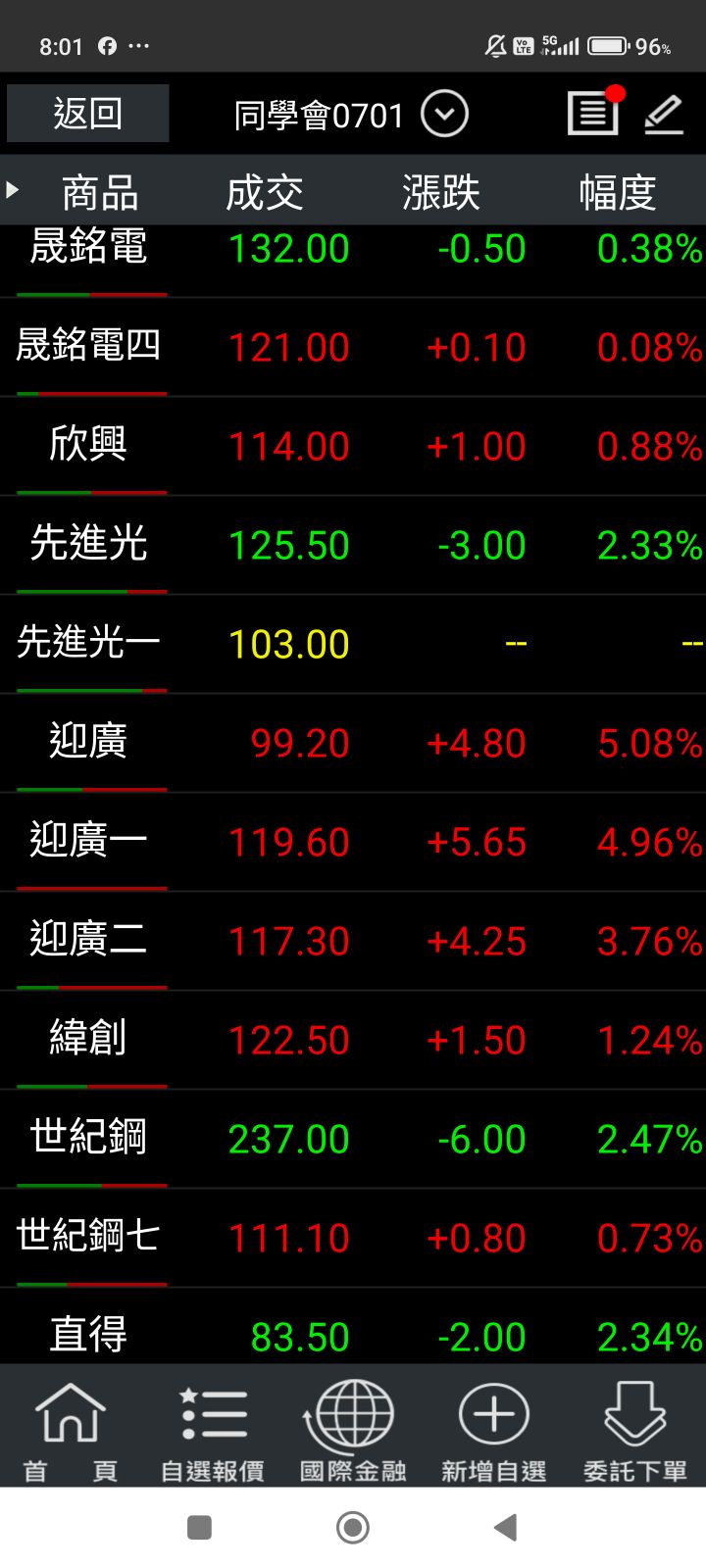Open the 緯創 stock row
The height and width of the screenshot is (1568, 706).
[353, 1040]
